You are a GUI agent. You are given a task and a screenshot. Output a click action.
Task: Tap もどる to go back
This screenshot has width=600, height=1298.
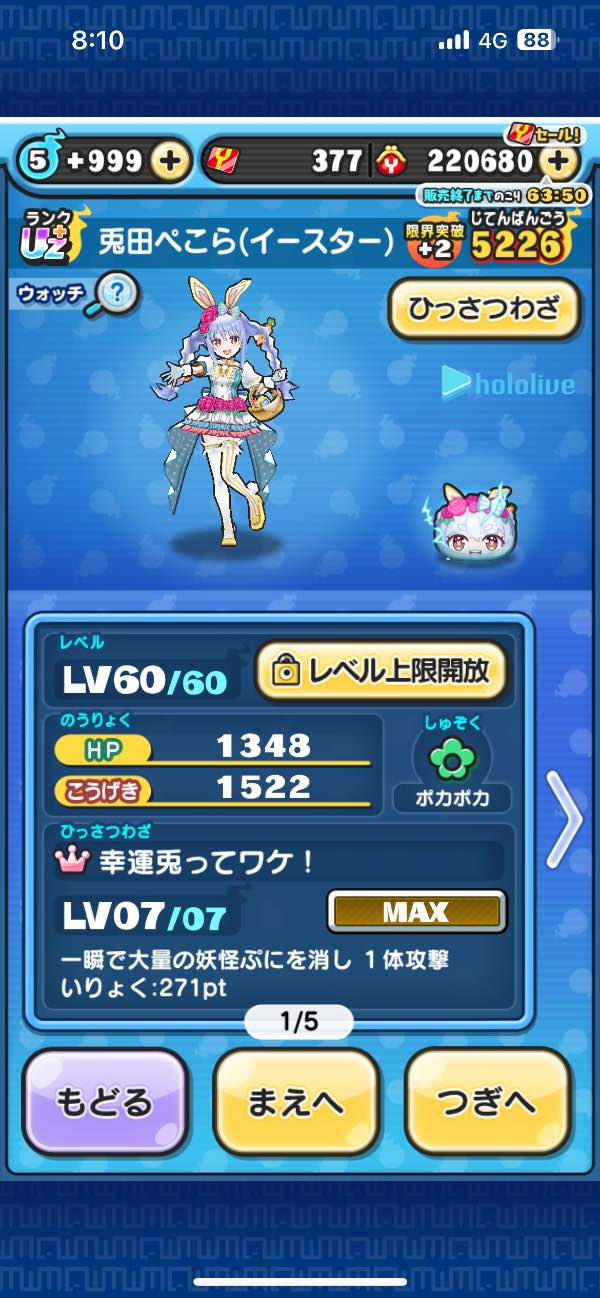click(105, 1103)
